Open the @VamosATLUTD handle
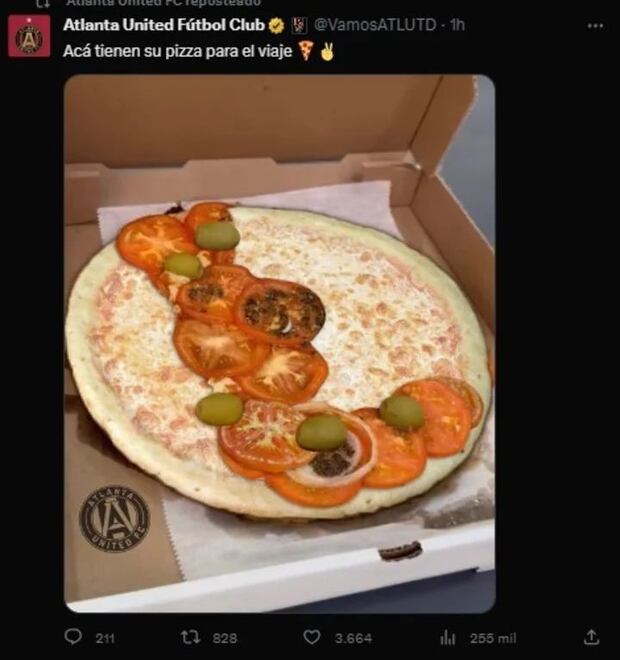This screenshot has height=660, width=620. click(375, 25)
